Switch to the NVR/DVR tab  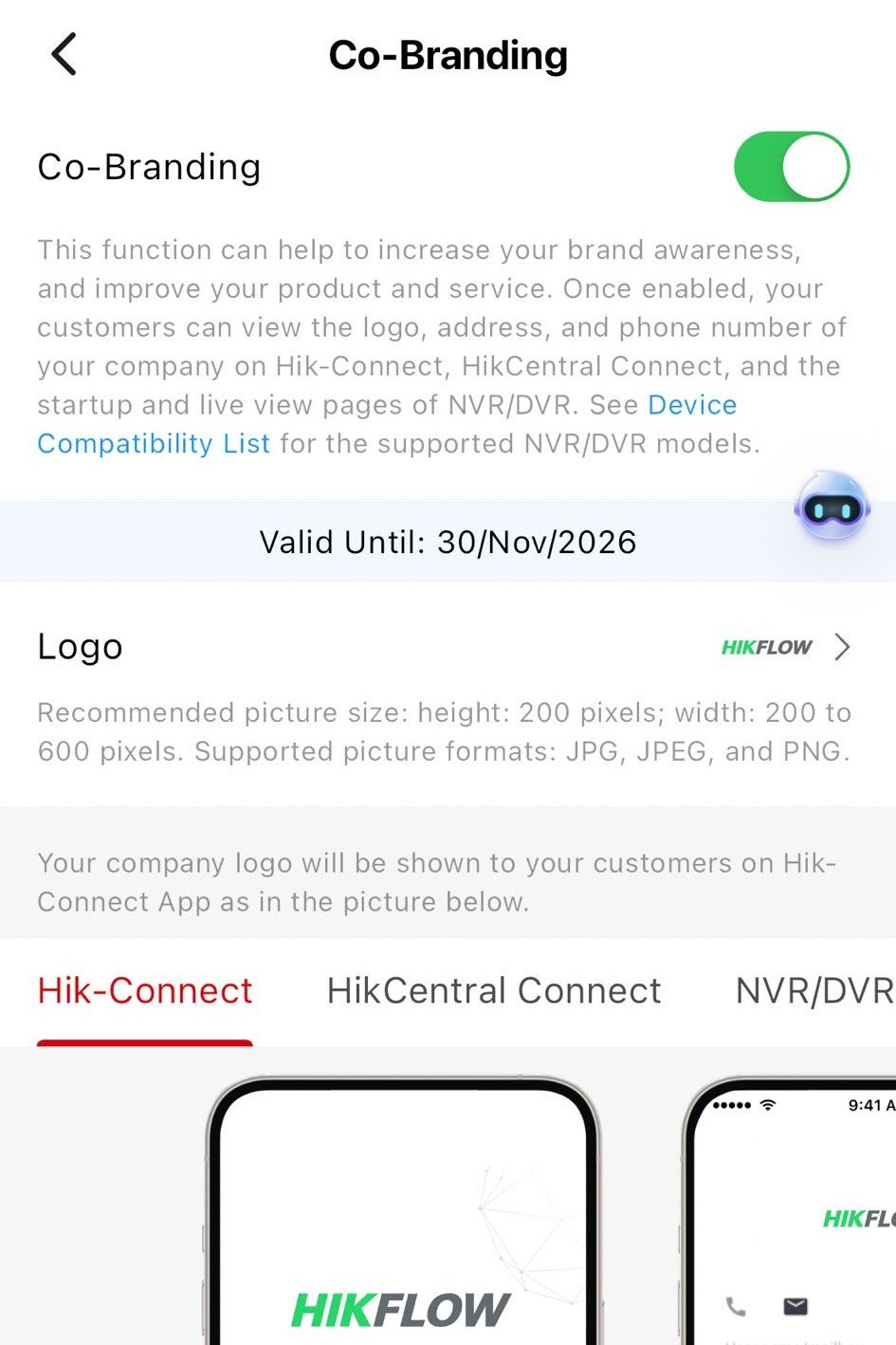coord(814,989)
